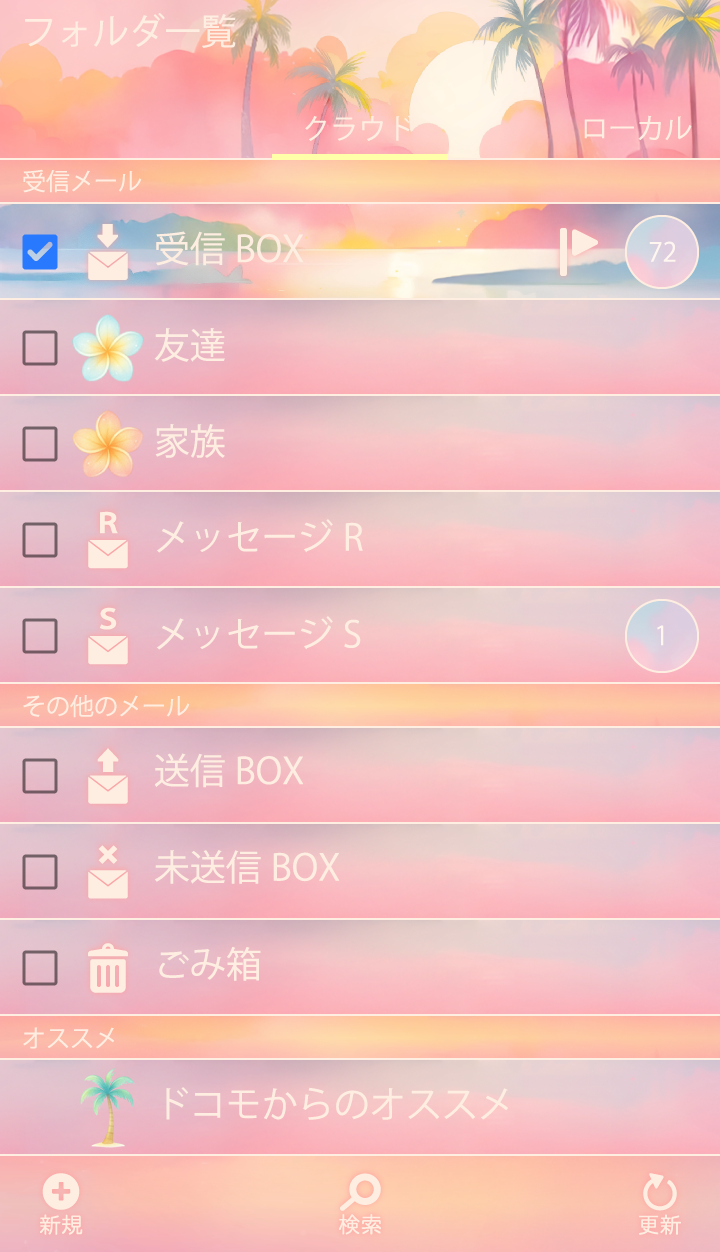720x1252 pixels.
Task: Check the 家族 folder checkbox
Action: pos(40,444)
